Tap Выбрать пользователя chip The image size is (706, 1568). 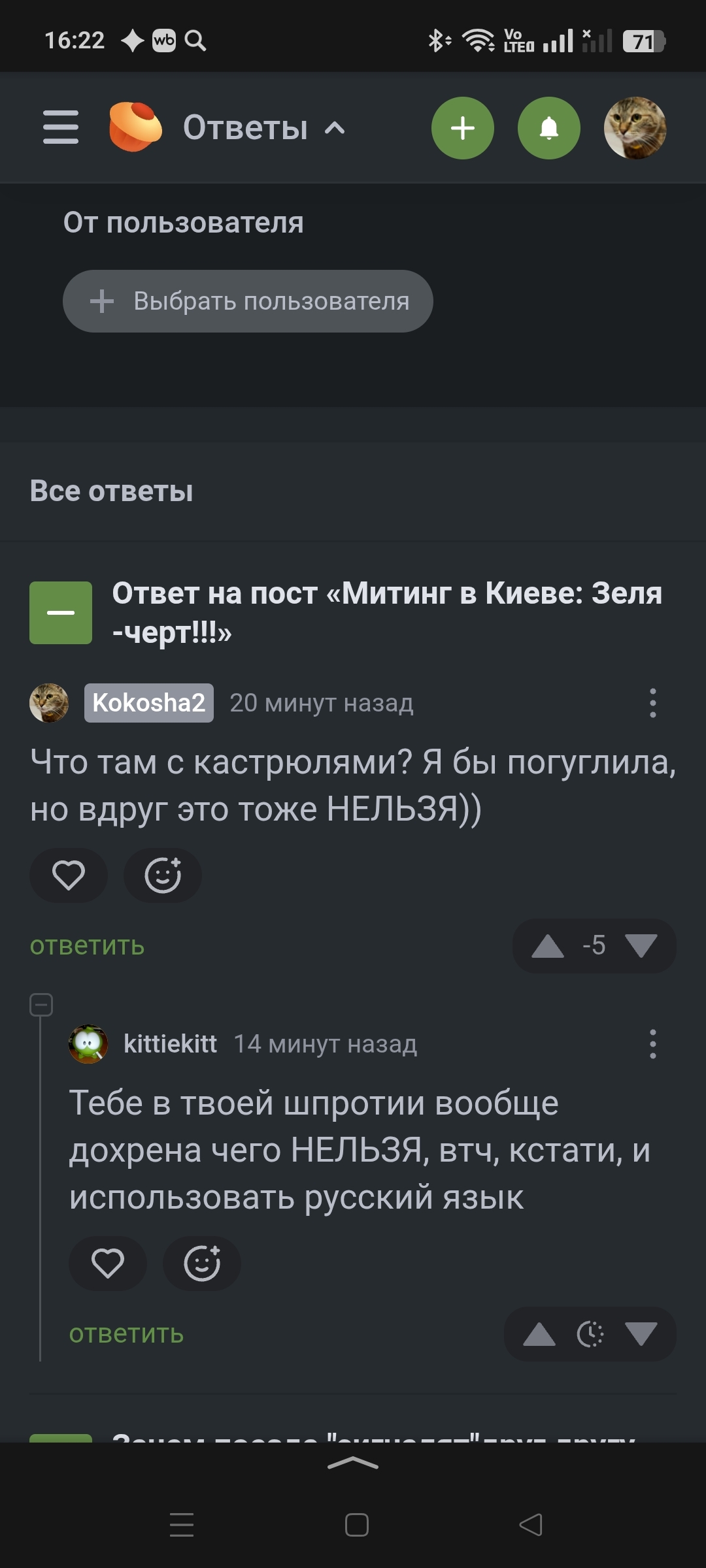pos(248,301)
